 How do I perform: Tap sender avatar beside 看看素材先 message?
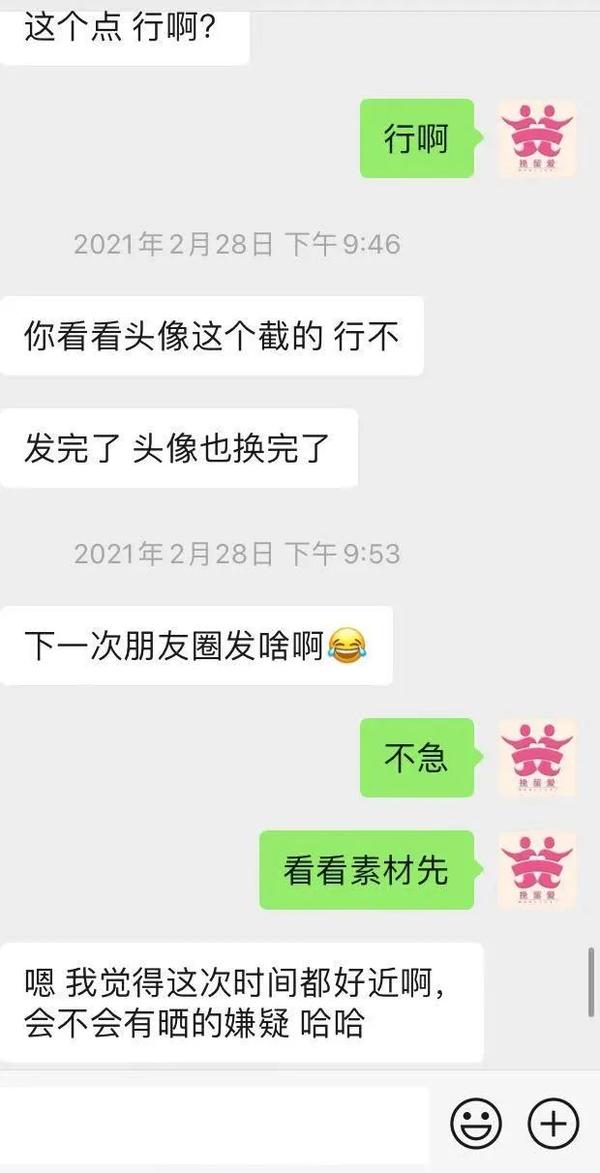coord(537,869)
